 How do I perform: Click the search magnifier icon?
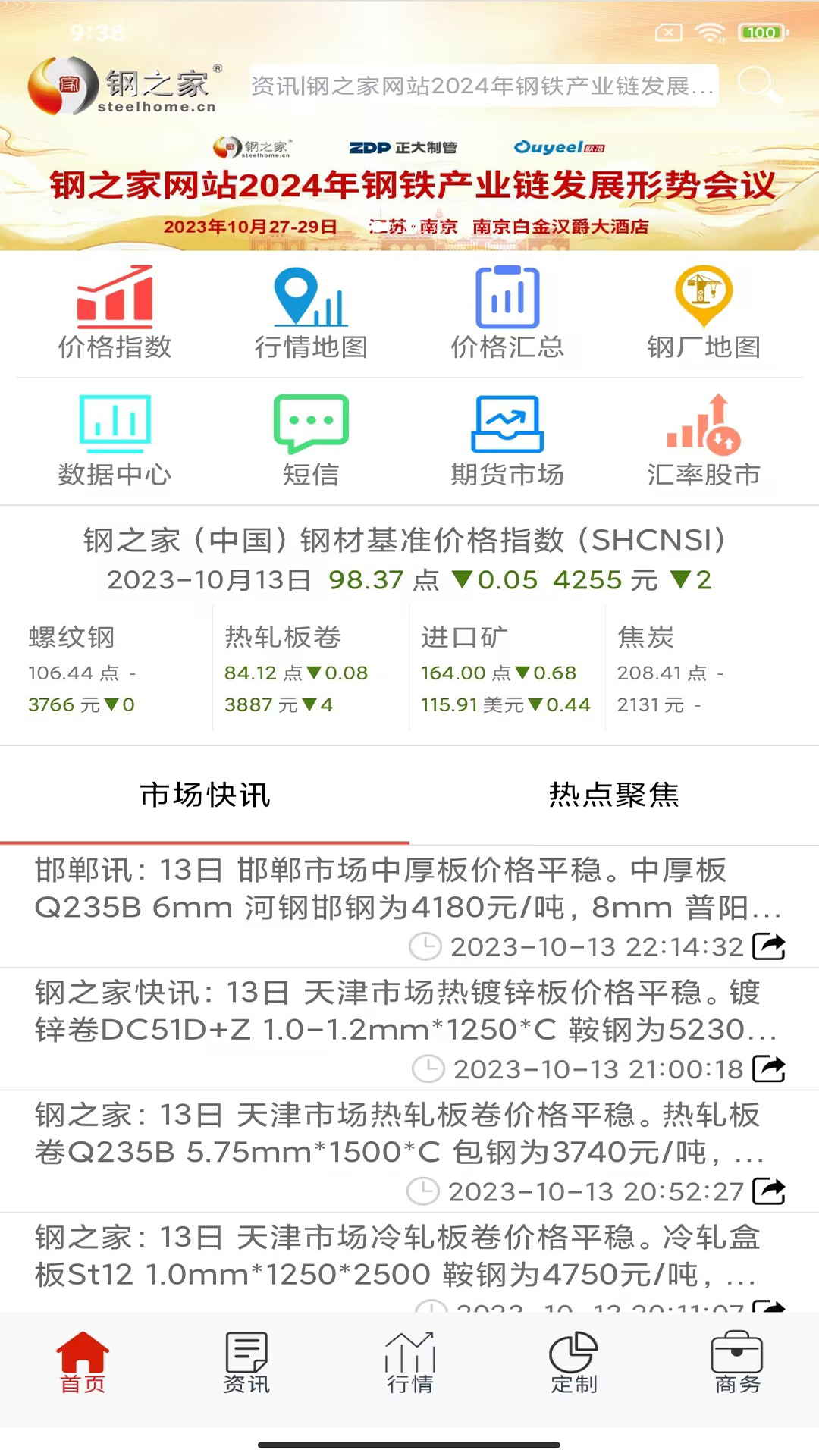(761, 85)
